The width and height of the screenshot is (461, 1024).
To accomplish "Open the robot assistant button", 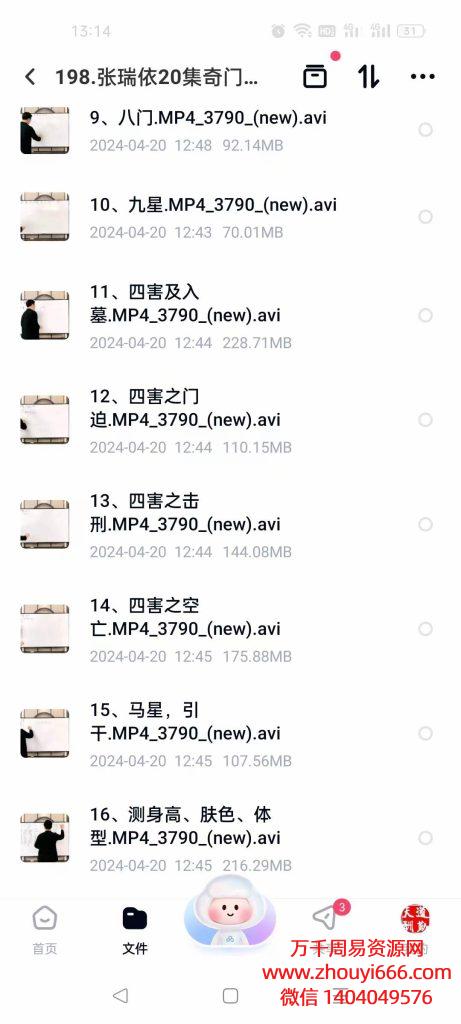I will point(230,917).
